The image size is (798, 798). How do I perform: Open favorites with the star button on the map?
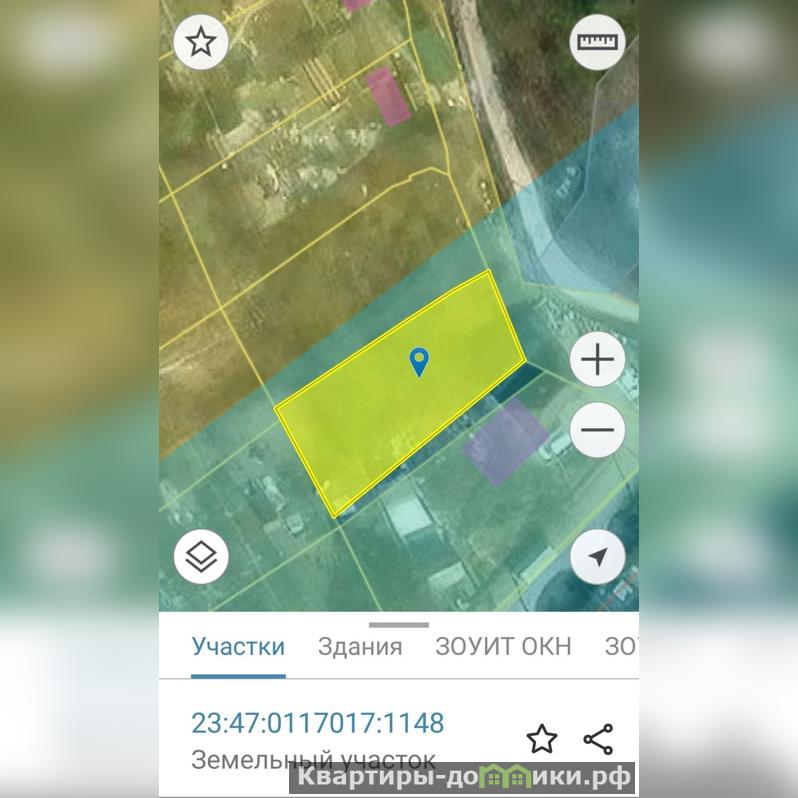coord(201,42)
